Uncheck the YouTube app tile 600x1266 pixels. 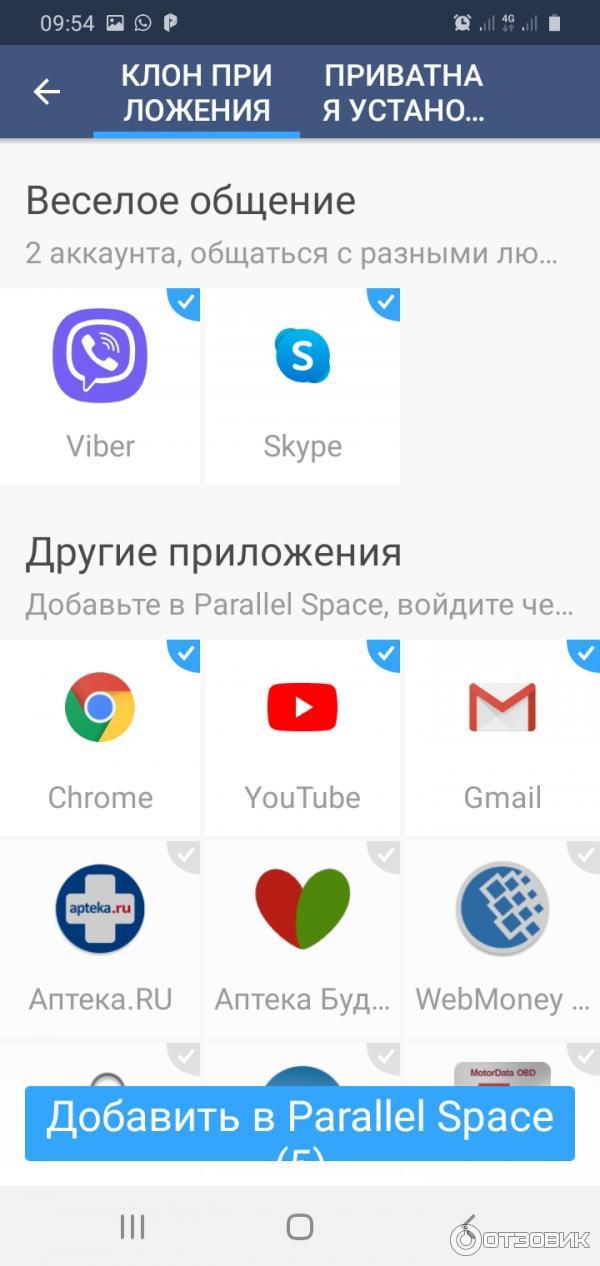coord(302,737)
